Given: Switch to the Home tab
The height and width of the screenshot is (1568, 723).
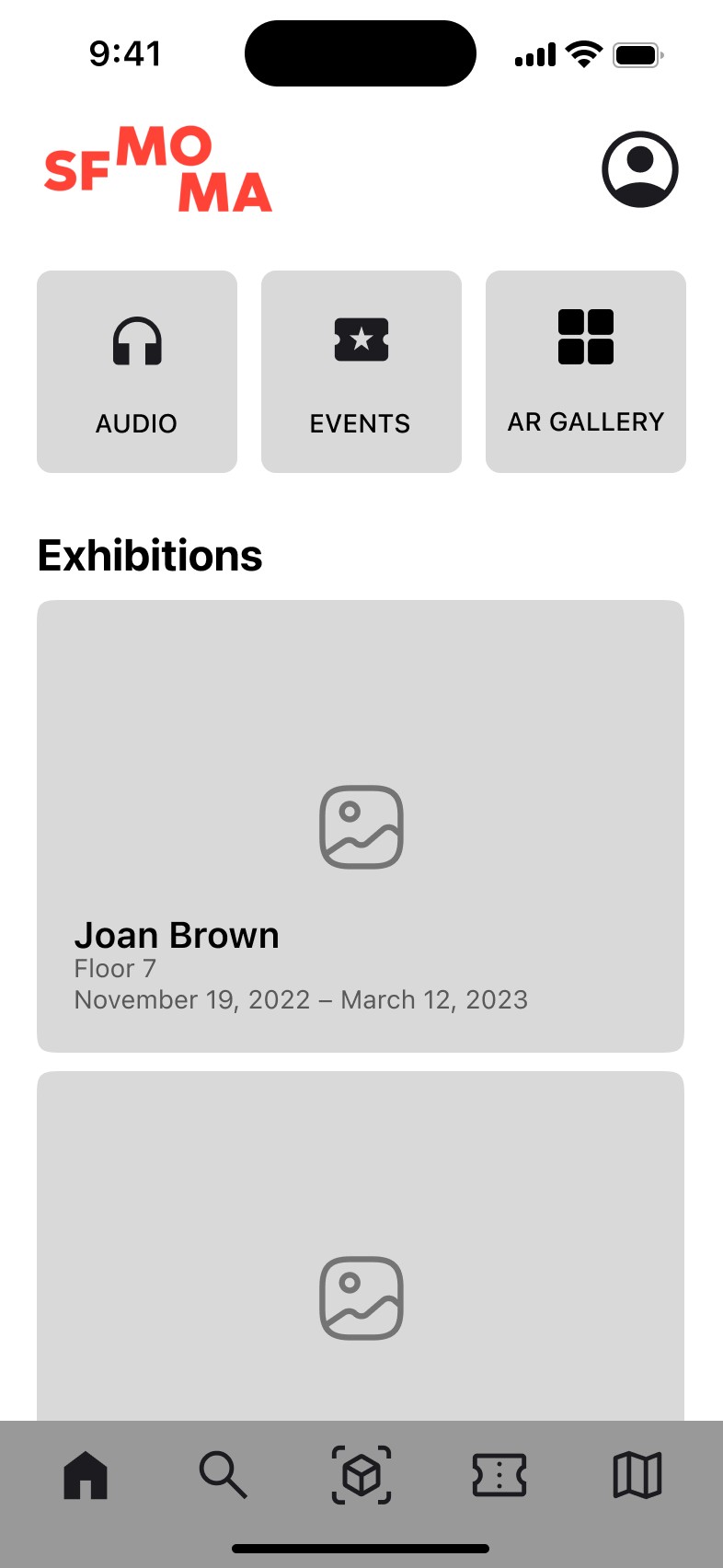Looking at the screenshot, I should click(86, 1475).
